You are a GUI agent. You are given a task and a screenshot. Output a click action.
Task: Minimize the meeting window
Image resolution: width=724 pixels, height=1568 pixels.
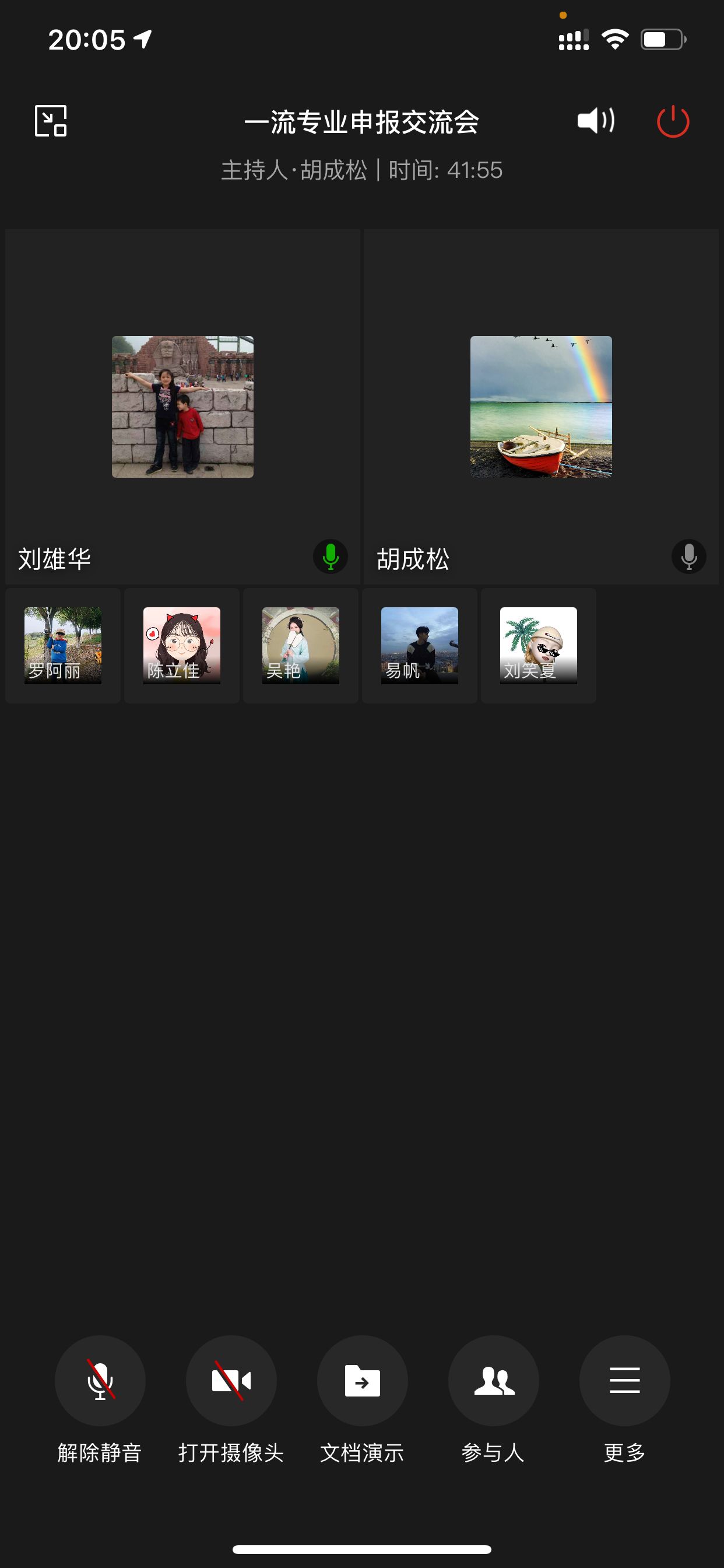[51, 121]
